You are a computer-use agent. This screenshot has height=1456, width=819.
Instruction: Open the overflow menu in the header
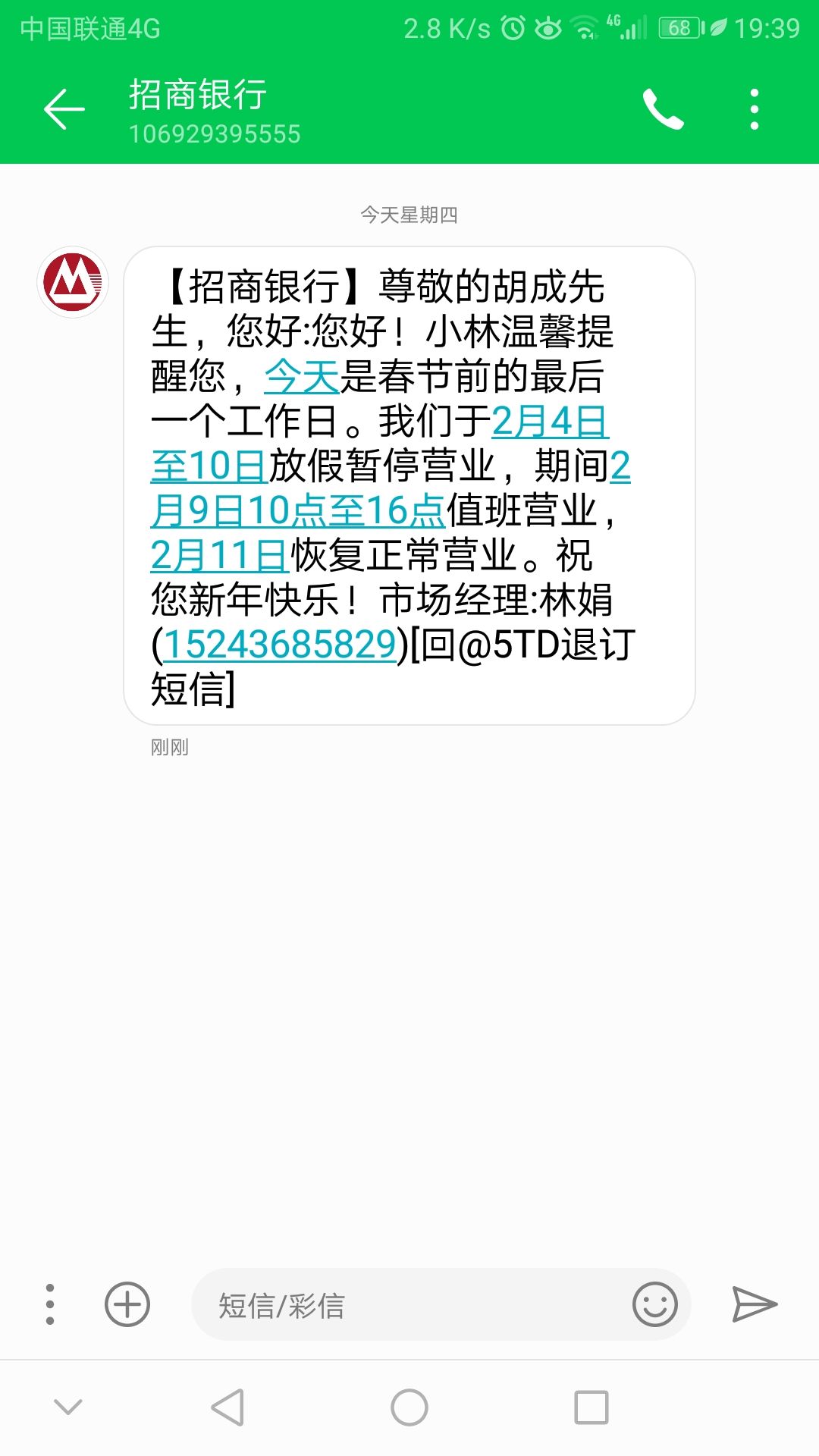[x=754, y=110]
